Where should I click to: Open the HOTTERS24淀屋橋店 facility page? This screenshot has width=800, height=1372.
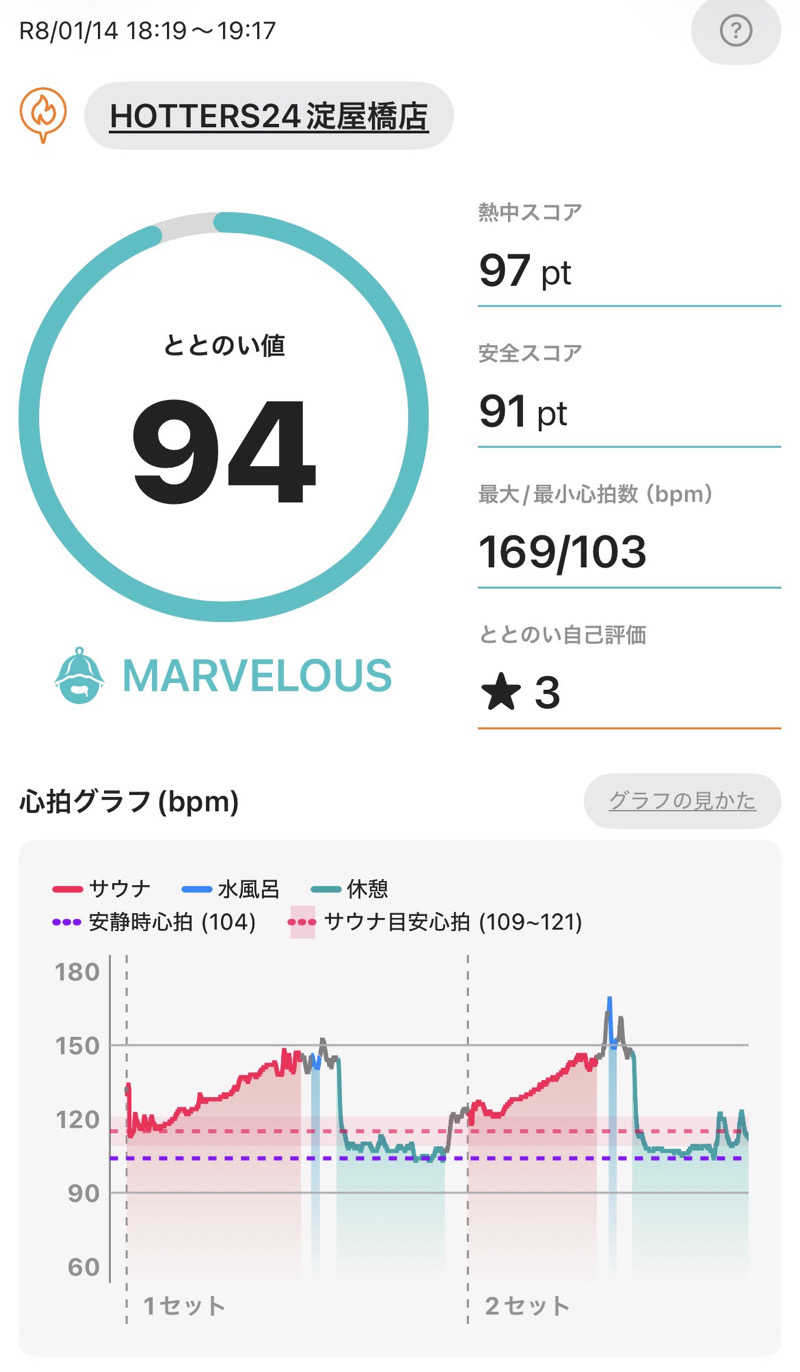(269, 116)
